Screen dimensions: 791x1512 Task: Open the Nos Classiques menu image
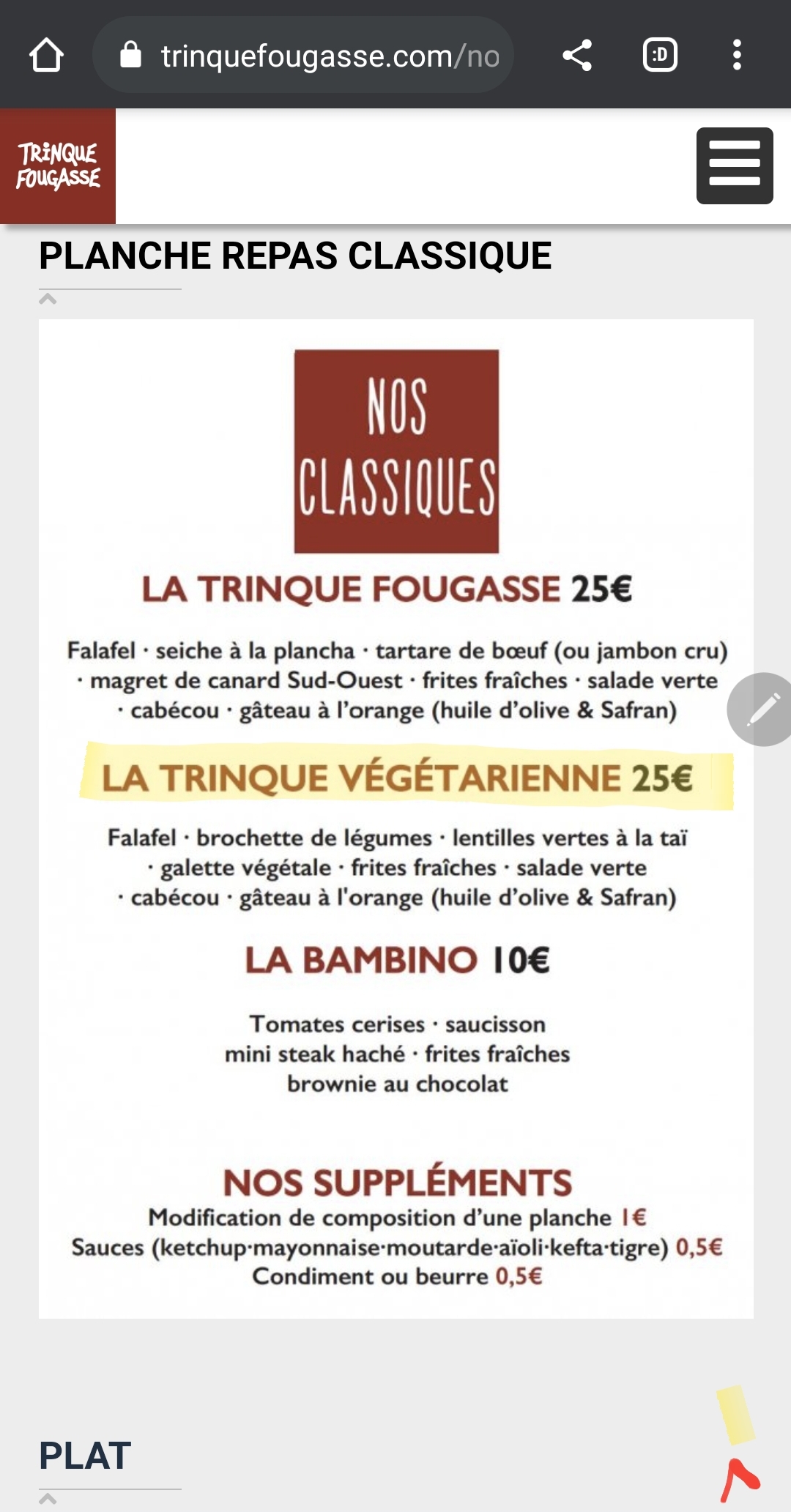click(x=396, y=819)
